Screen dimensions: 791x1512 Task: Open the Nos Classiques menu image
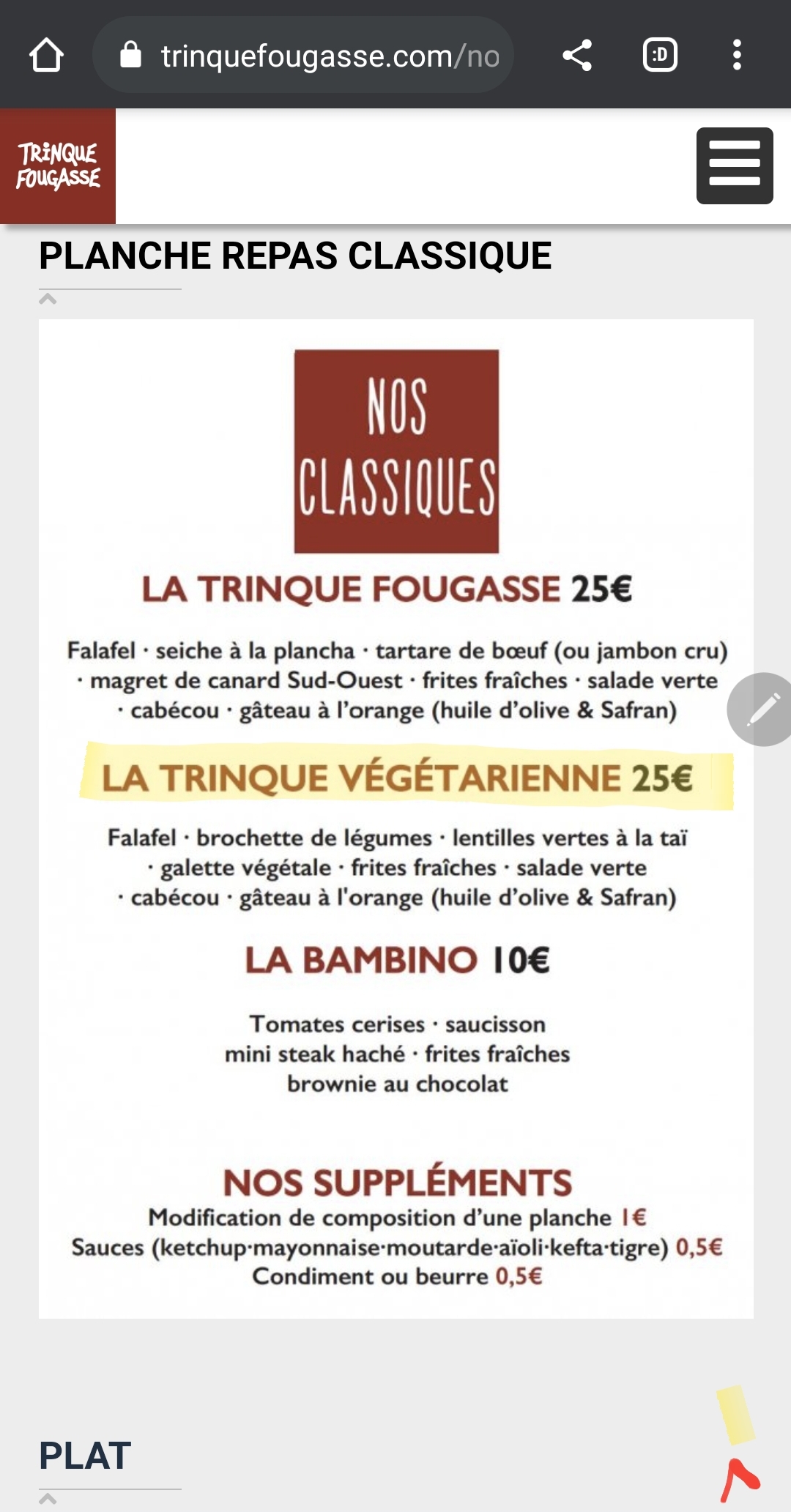click(x=396, y=819)
